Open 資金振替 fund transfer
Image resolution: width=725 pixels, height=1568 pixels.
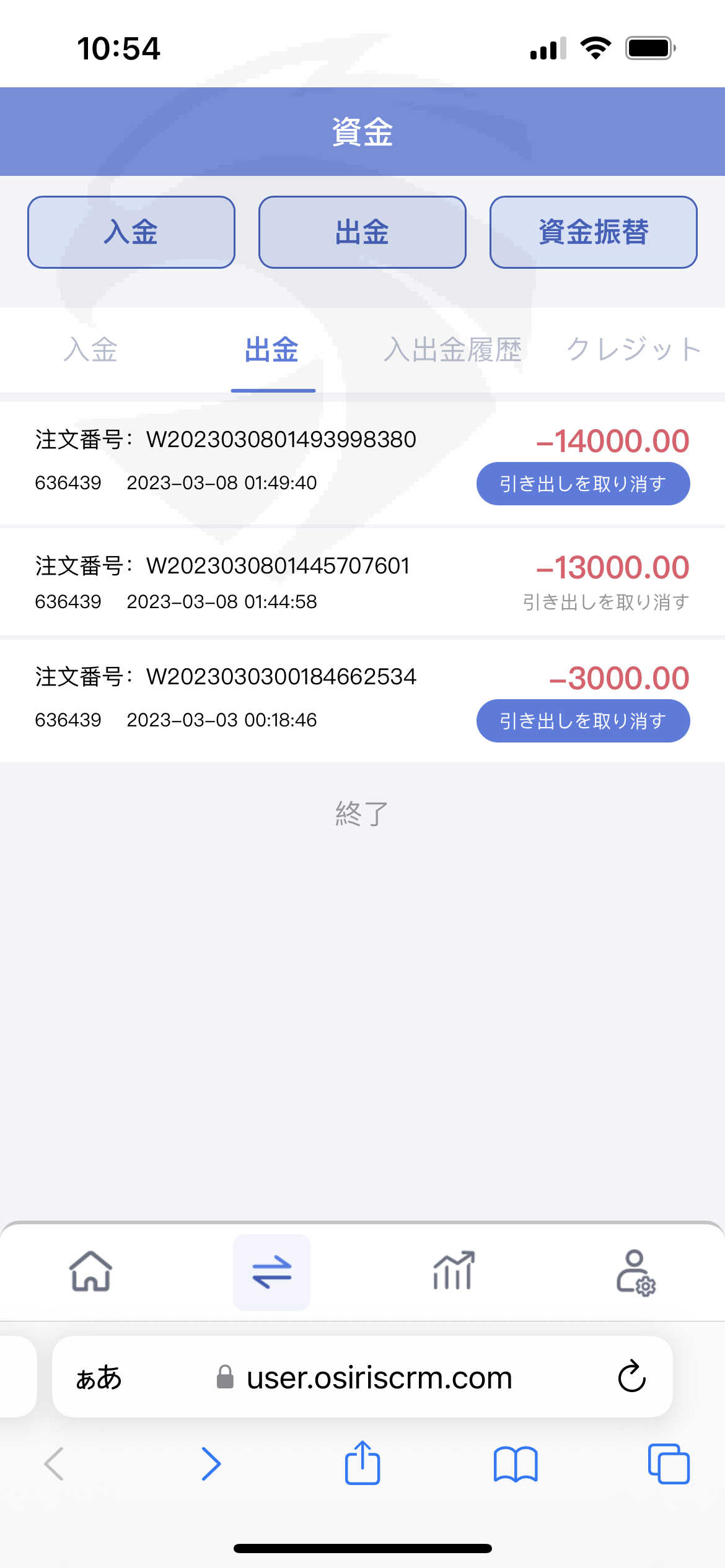pos(593,232)
